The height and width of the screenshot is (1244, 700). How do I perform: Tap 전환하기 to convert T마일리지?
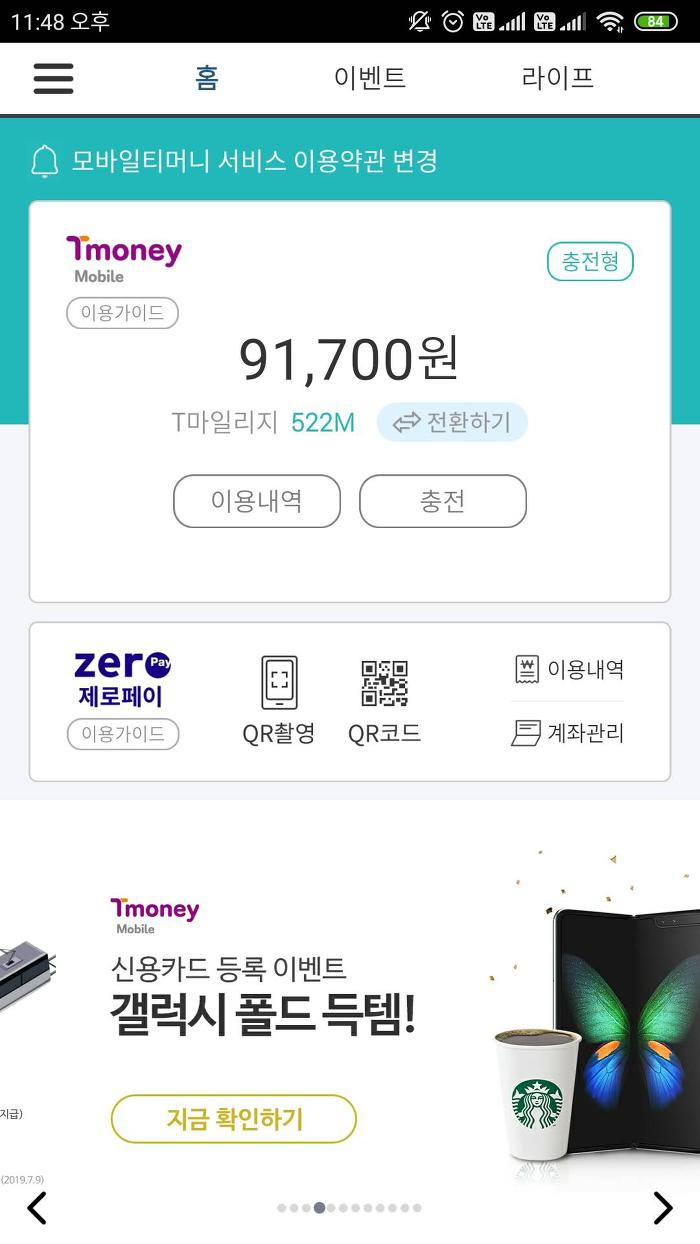click(x=452, y=422)
